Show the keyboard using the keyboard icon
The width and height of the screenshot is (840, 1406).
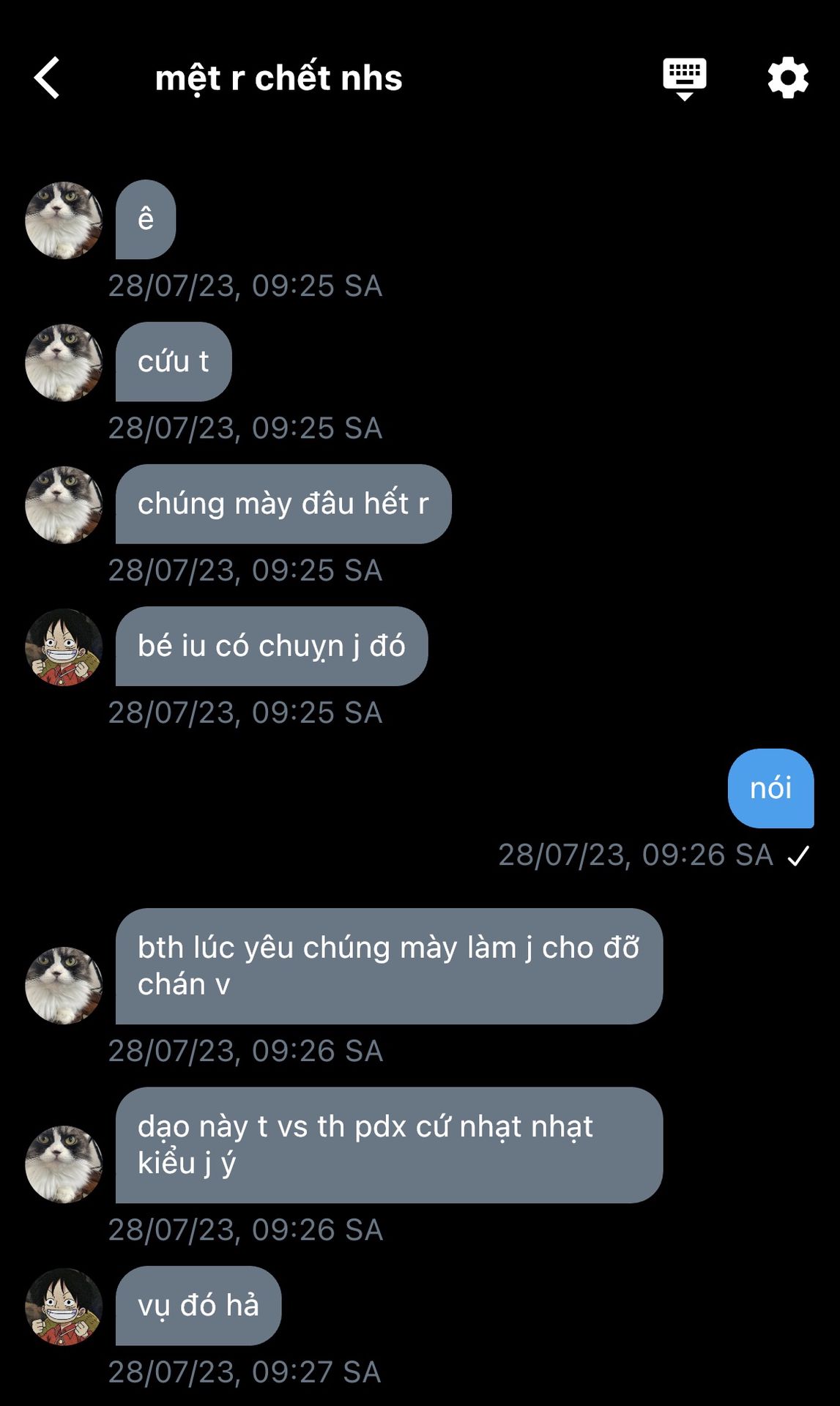[684, 78]
